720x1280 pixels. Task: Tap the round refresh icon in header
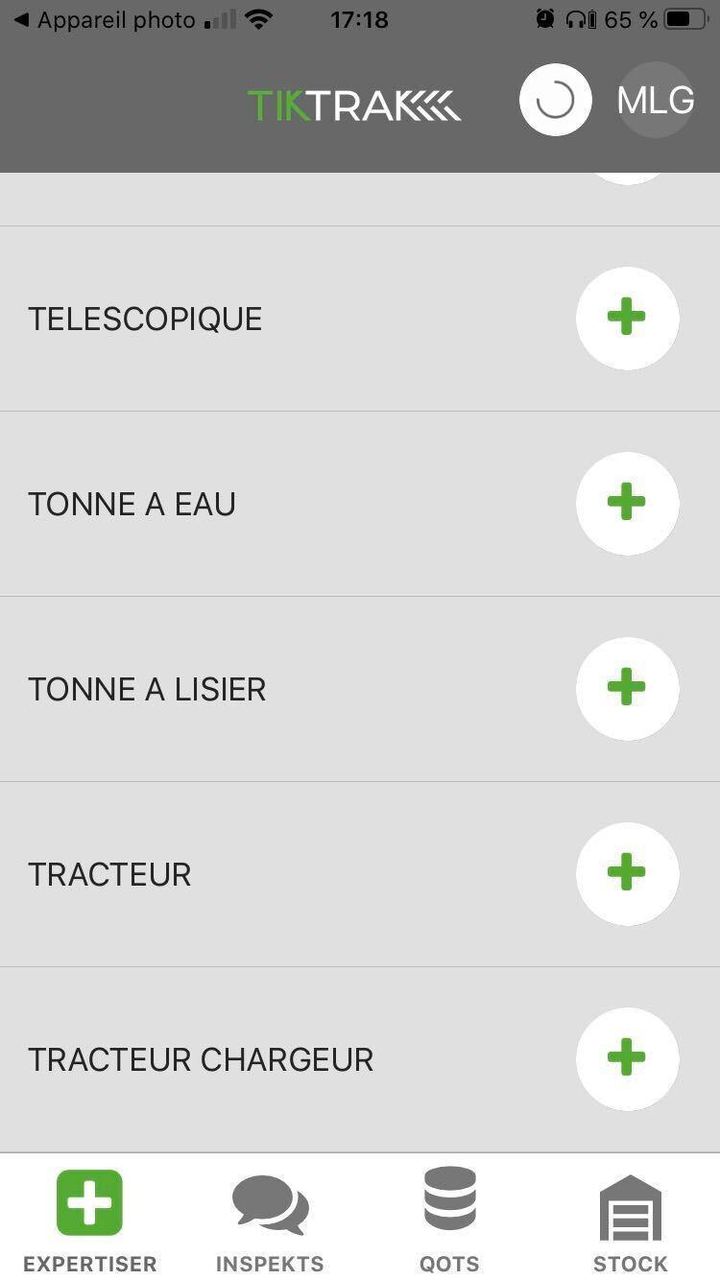(555, 100)
